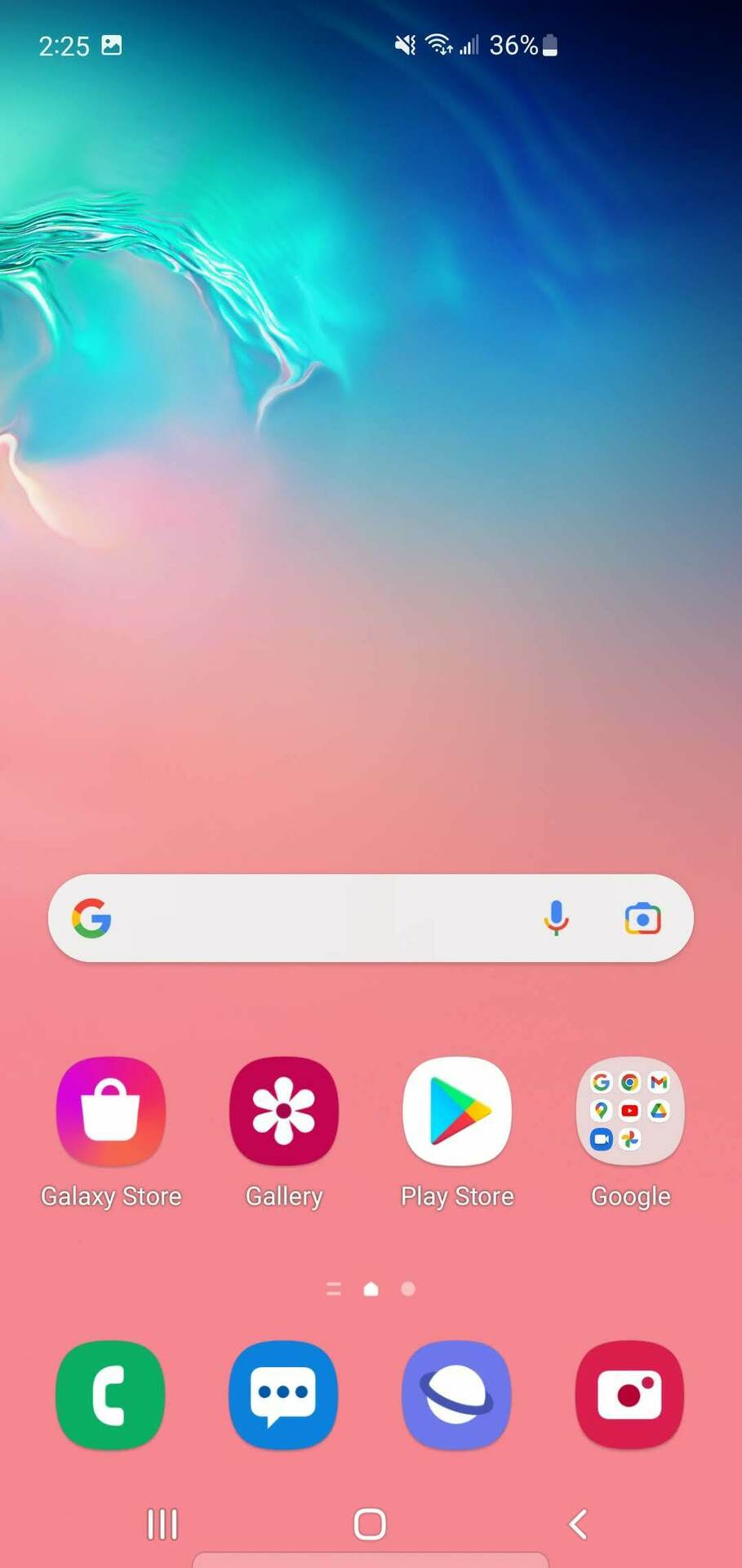The height and width of the screenshot is (1568, 742).
Task: Open the Gallery app
Action: 284,1111
